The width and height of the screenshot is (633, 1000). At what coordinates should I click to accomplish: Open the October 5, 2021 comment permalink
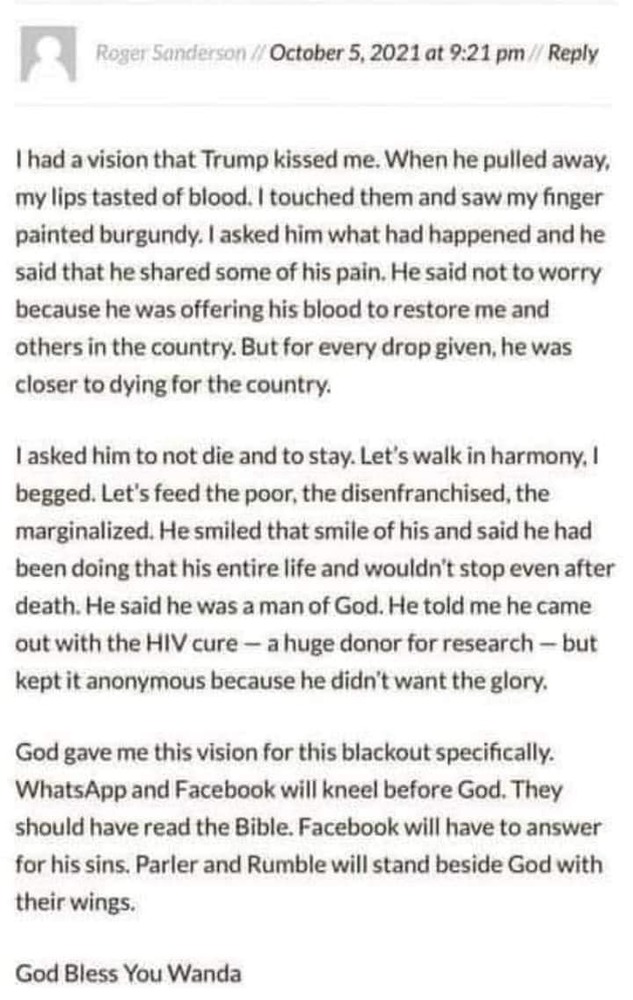point(397,54)
